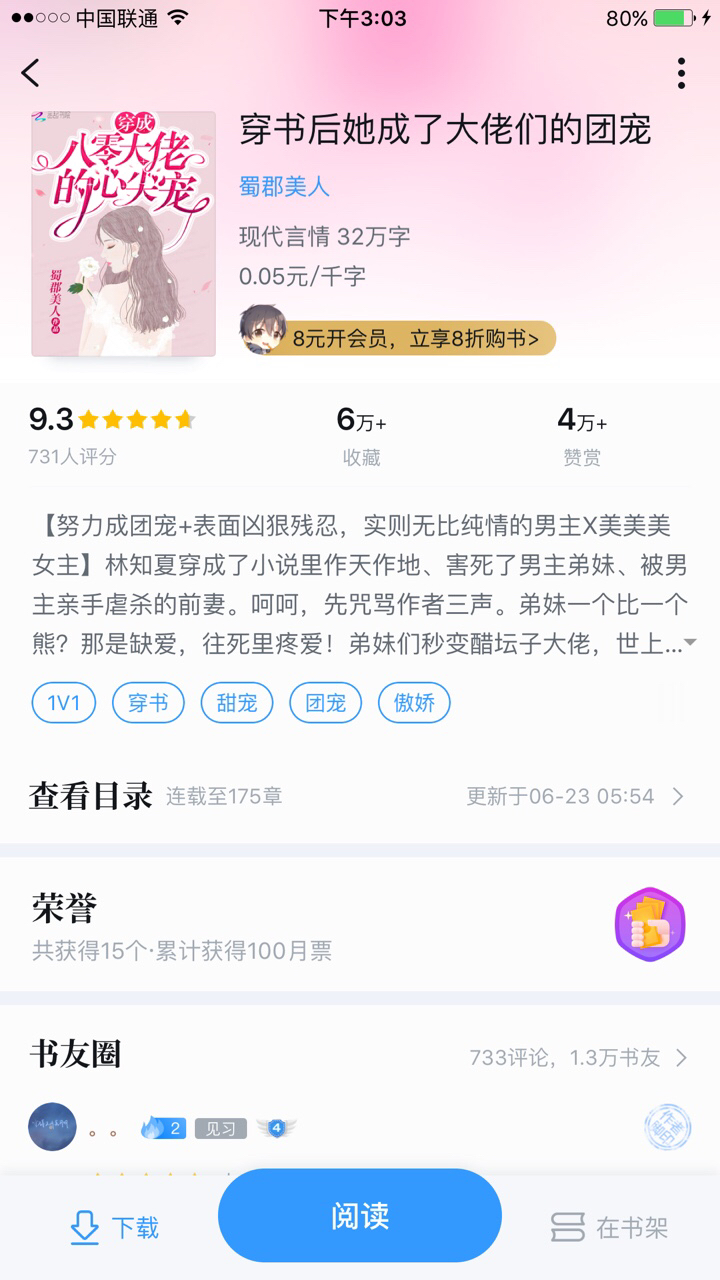Go back using the top-left arrow
Screen dimensions: 720x1280
click(31, 73)
